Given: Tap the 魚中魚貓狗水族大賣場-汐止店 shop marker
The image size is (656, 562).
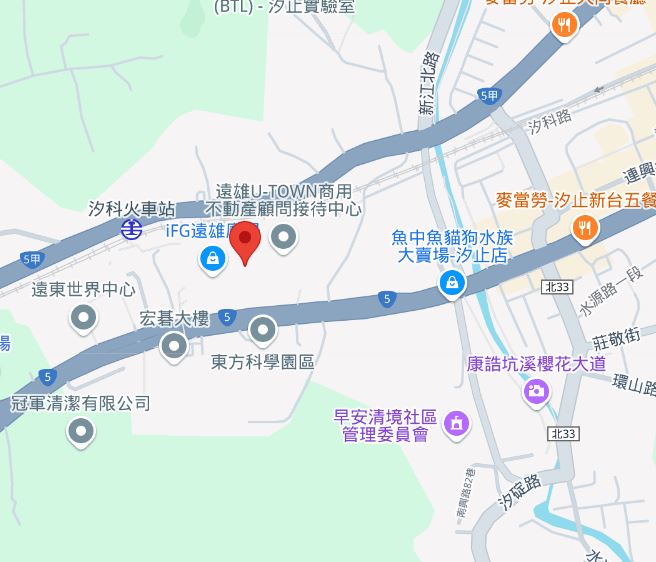Looking at the screenshot, I should pos(452,285).
